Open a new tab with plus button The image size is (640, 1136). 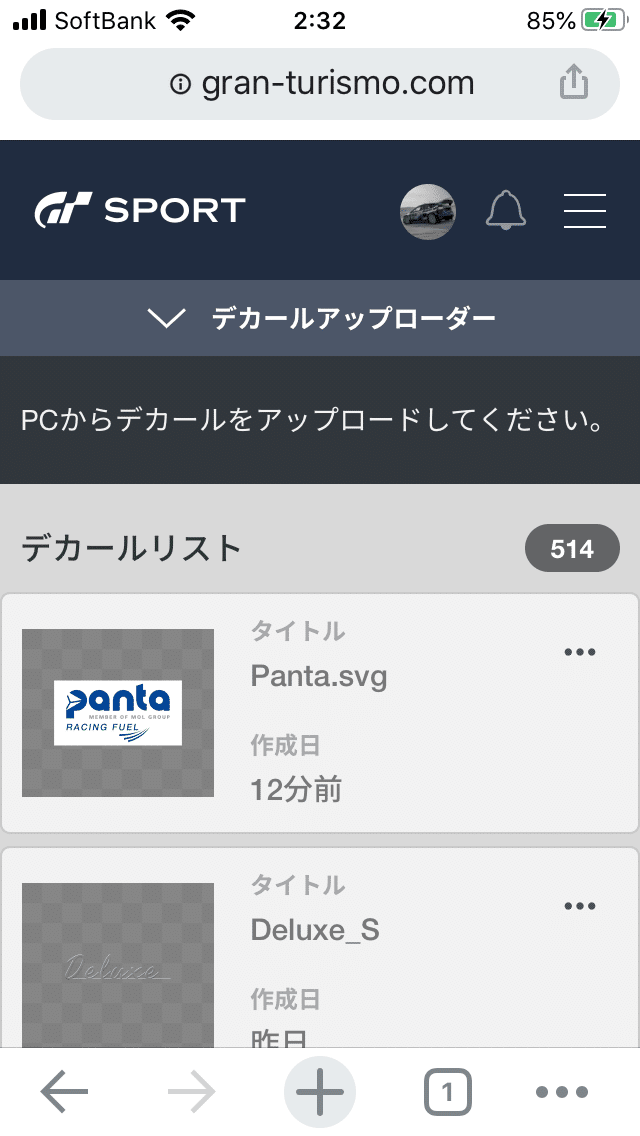(320, 1092)
